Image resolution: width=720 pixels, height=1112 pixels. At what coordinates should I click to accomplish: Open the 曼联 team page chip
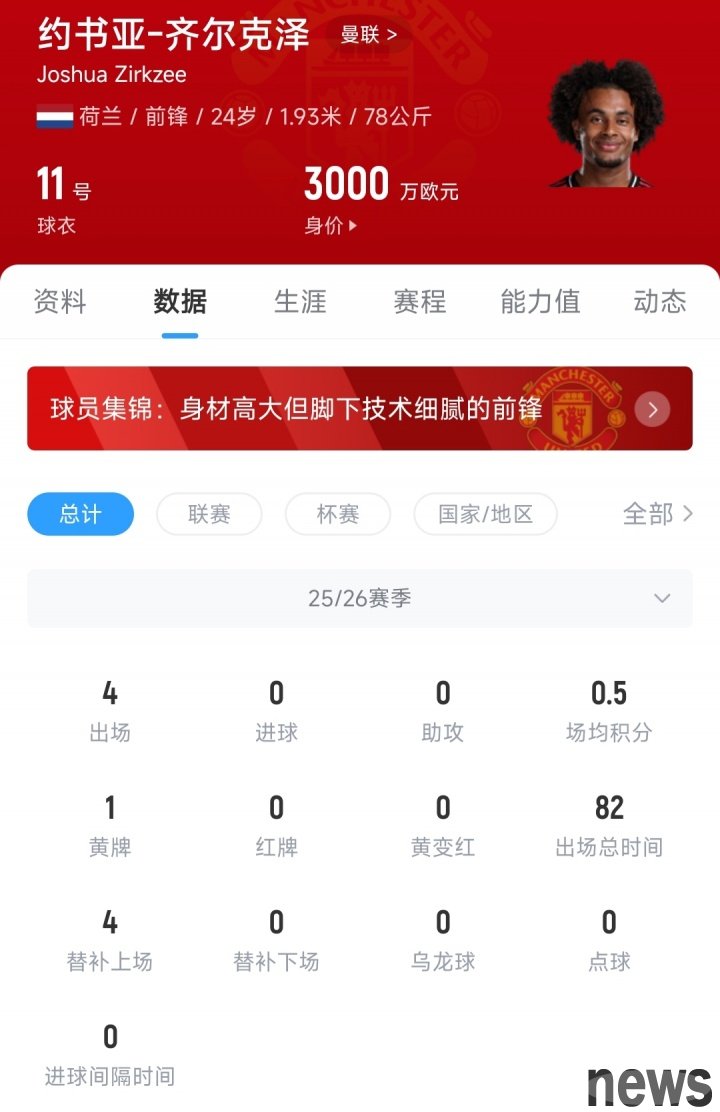click(369, 35)
